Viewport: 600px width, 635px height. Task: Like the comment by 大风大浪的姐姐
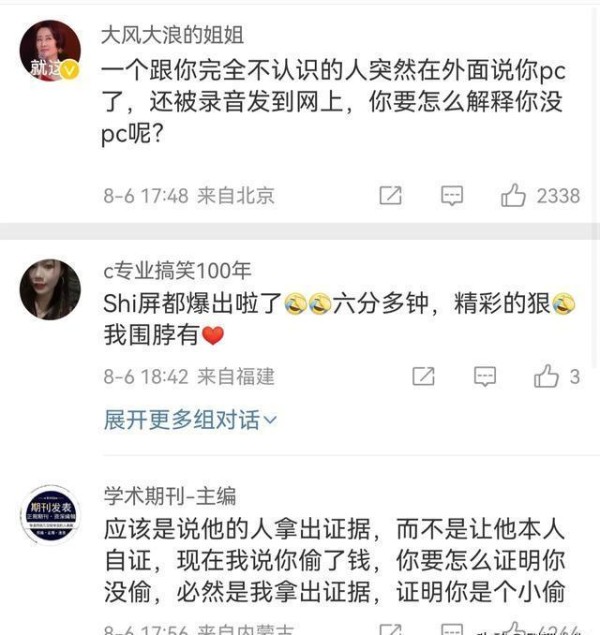tap(514, 195)
